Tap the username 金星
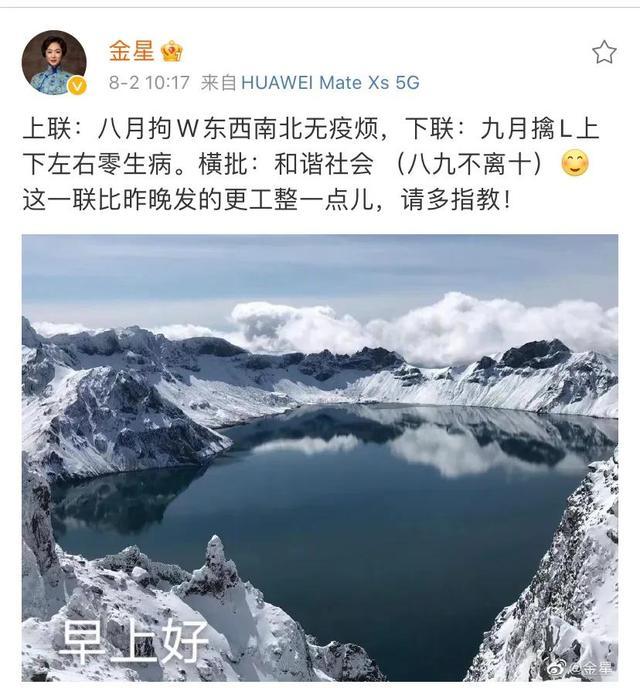Viewport: 640px width, 688px height. pos(131,50)
